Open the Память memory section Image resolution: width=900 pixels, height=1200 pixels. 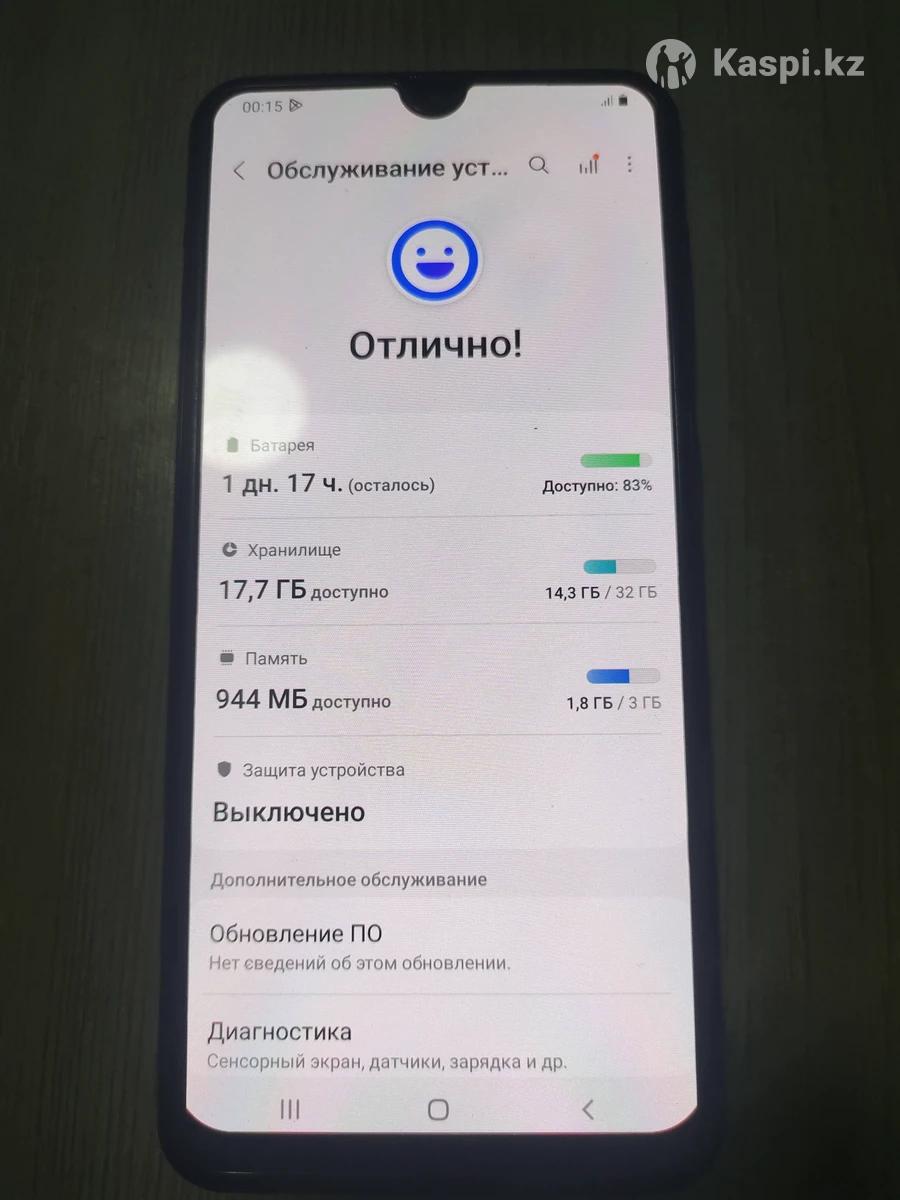pyautogui.click(x=436, y=682)
